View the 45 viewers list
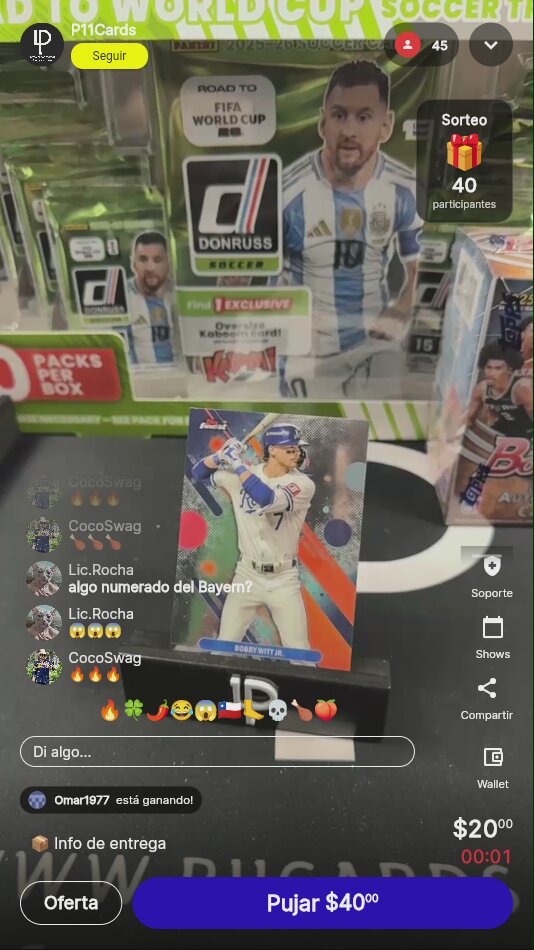Screen dimensions: 534x950 tap(421, 45)
